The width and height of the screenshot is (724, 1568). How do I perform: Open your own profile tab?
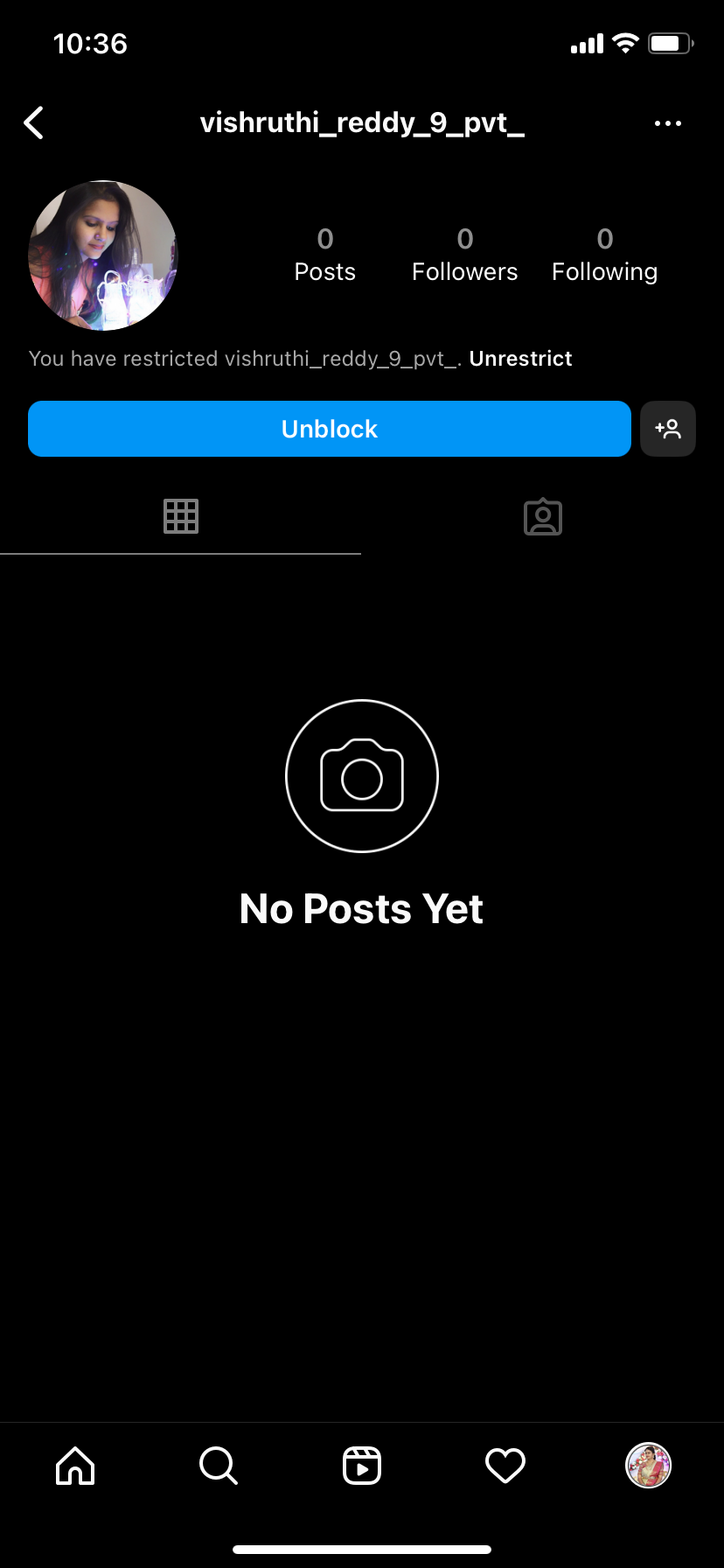648,1466
